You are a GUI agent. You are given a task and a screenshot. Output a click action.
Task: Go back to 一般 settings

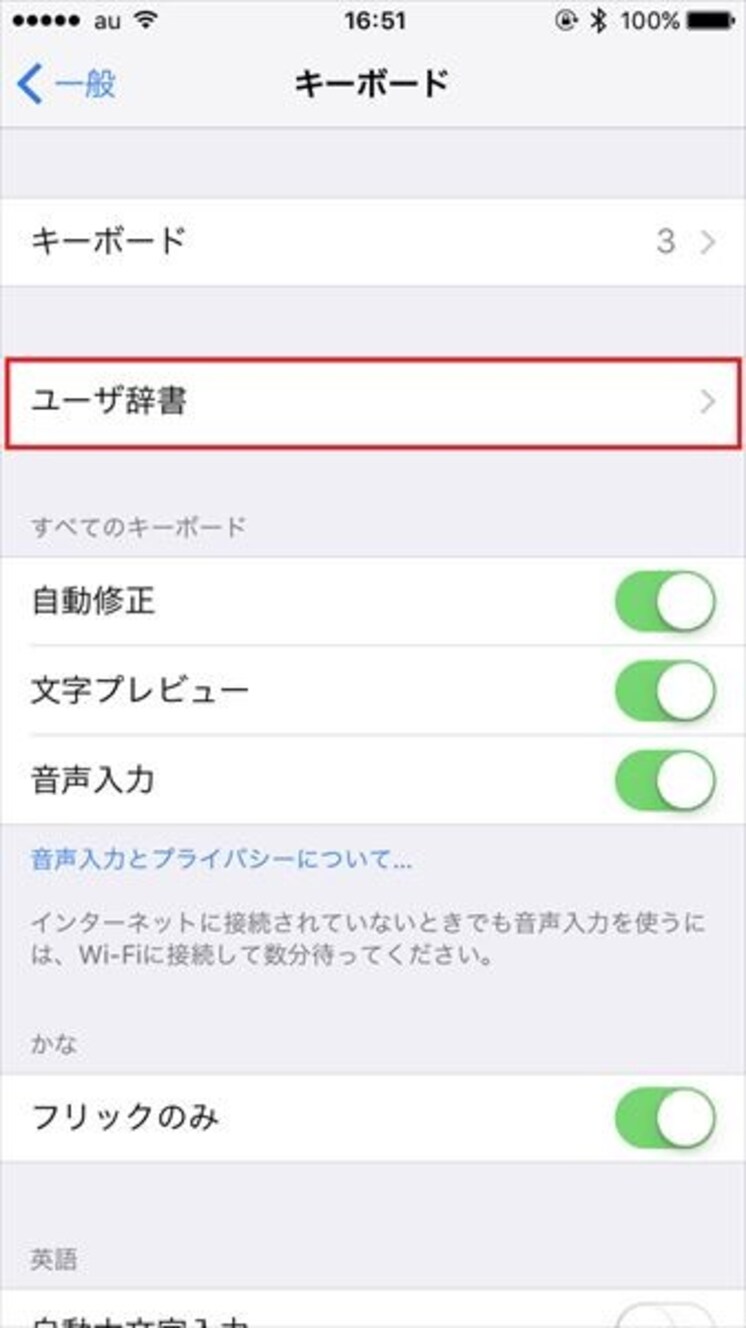[x=66, y=84]
